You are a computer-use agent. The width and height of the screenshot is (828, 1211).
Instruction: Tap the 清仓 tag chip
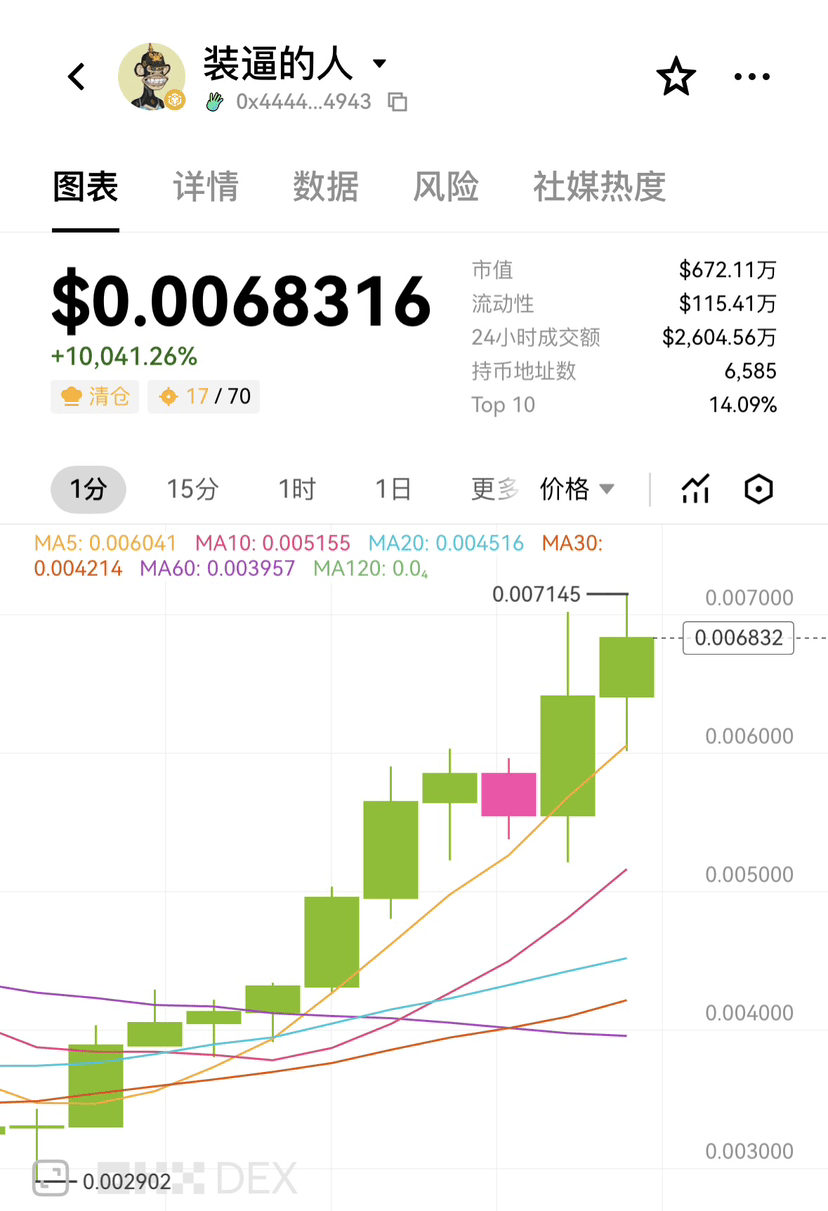tap(95, 396)
